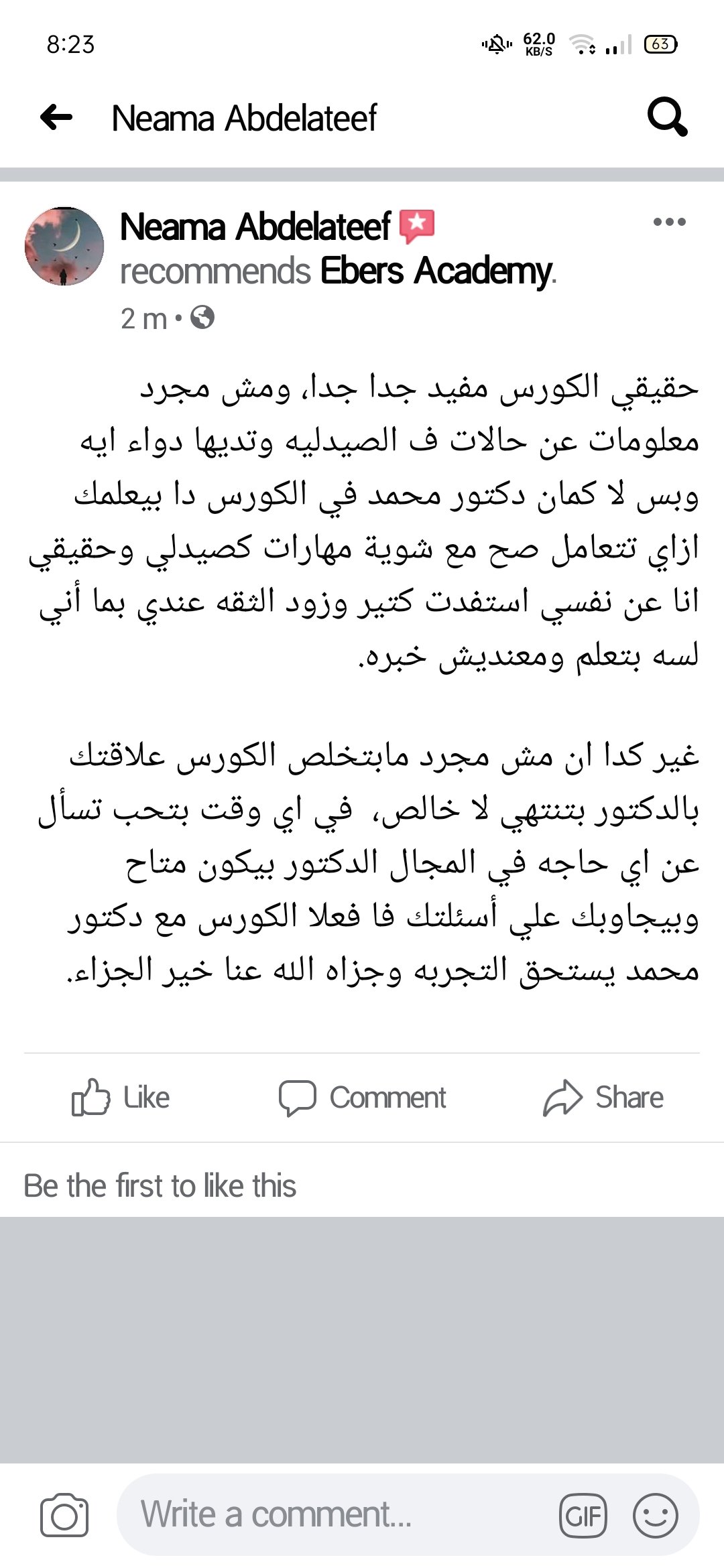Open the Ebers Academy page link

(x=436, y=271)
